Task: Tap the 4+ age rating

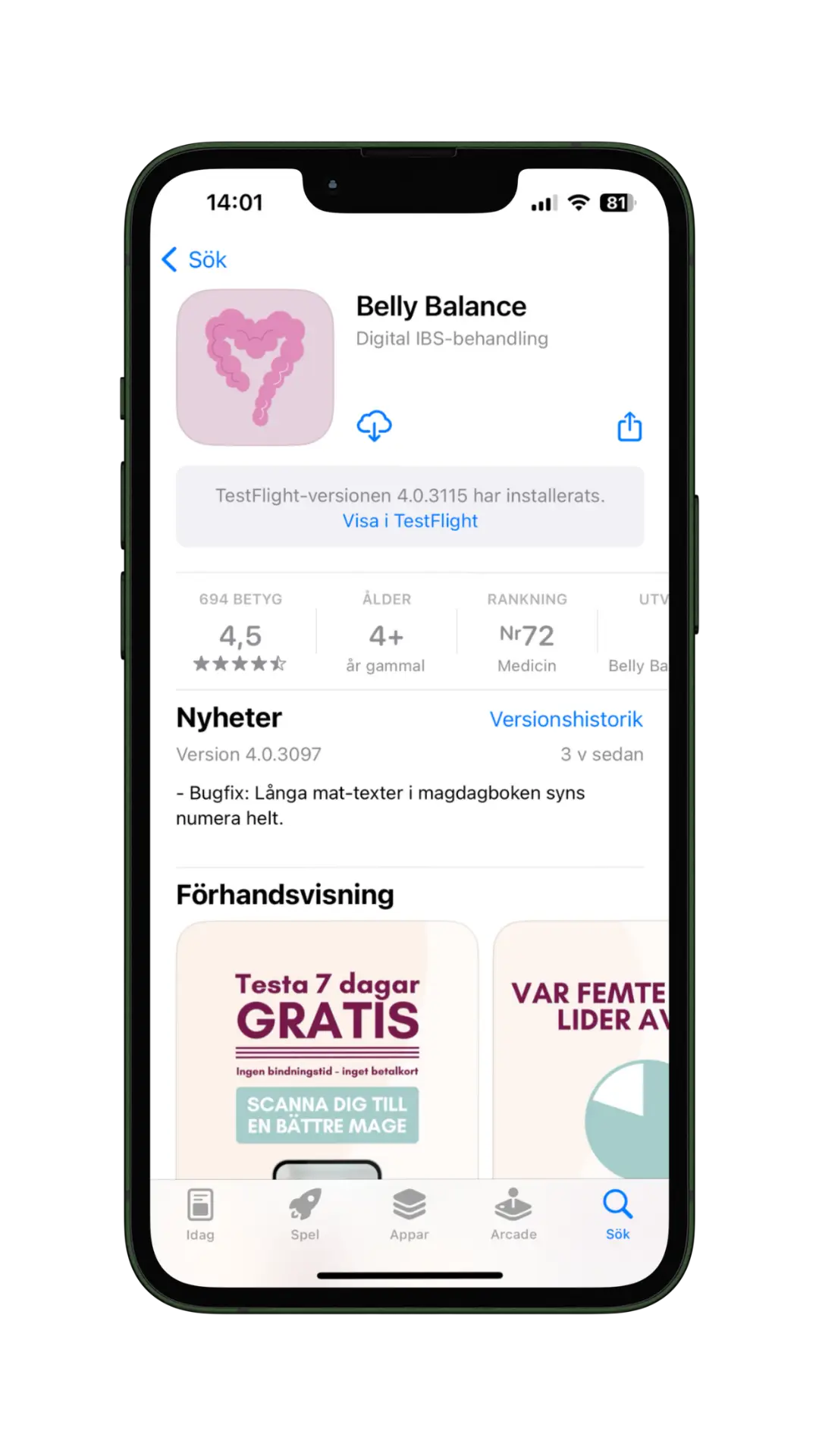Action: (x=386, y=635)
